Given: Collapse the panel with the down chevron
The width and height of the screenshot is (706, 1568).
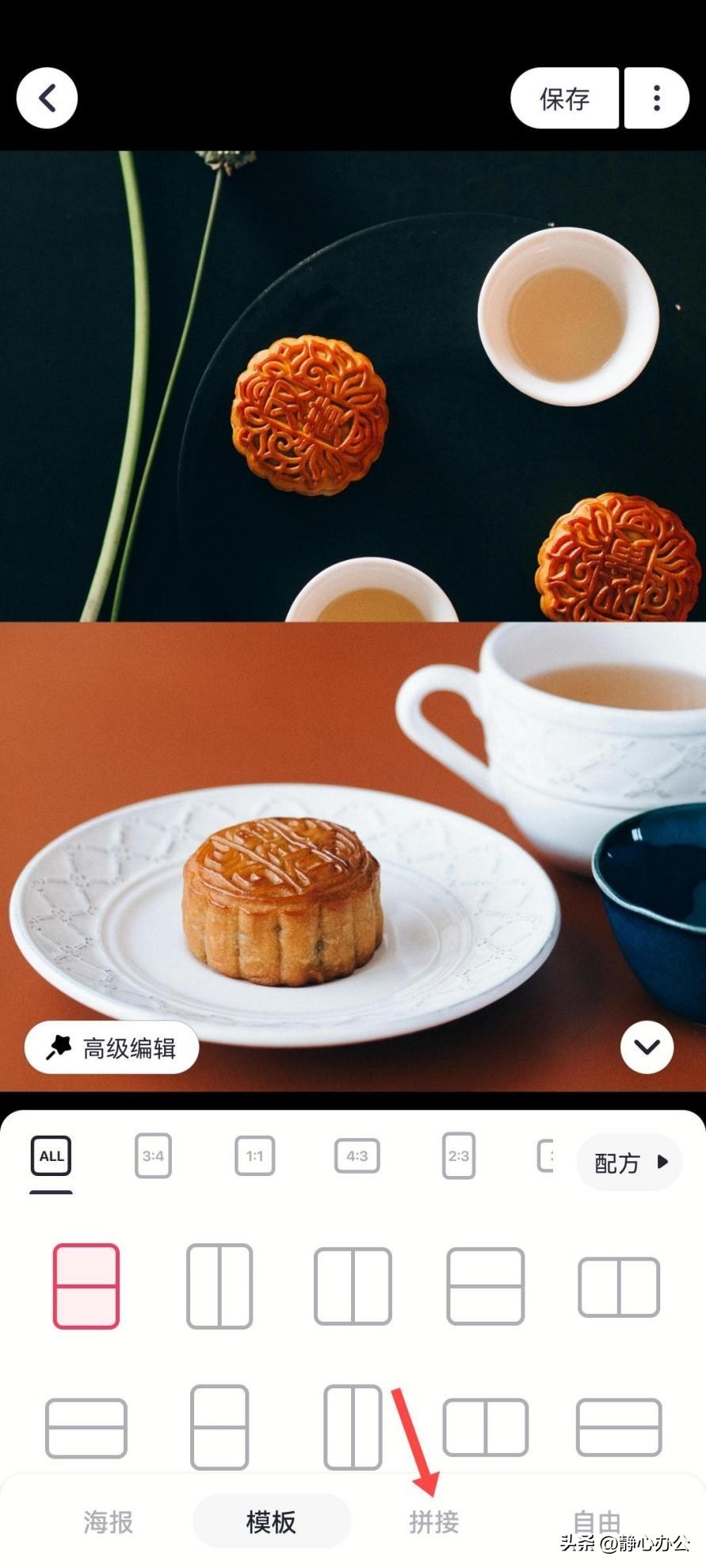Looking at the screenshot, I should [x=647, y=1048].
